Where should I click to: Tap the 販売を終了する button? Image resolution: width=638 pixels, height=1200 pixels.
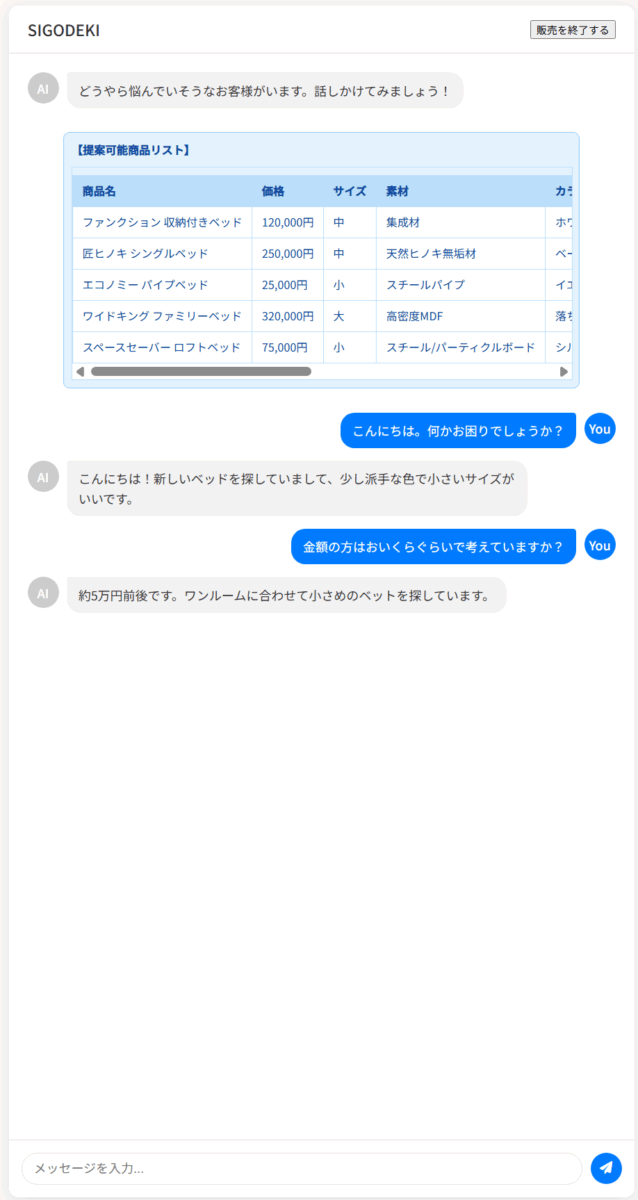click(x=572, y=30)
